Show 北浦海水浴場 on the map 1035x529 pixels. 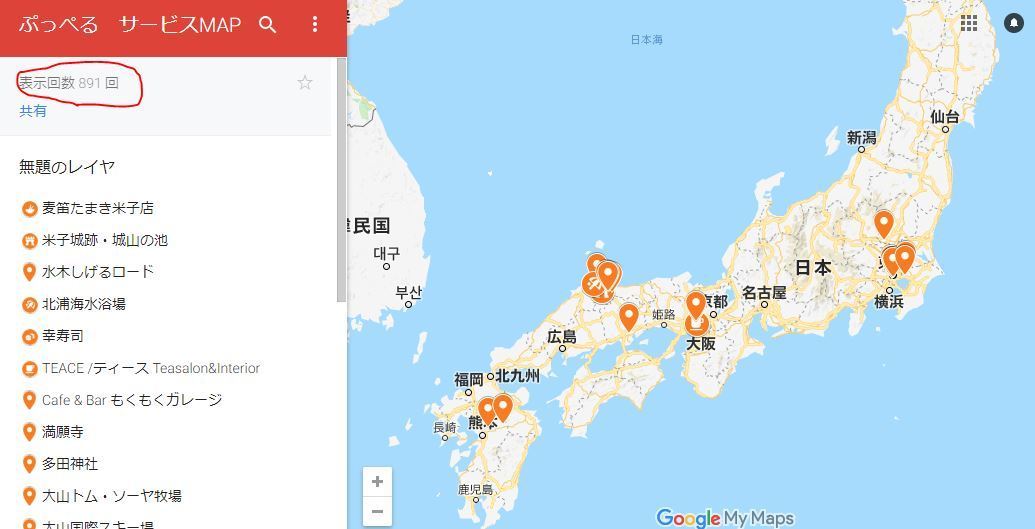(x=83, y=304)
